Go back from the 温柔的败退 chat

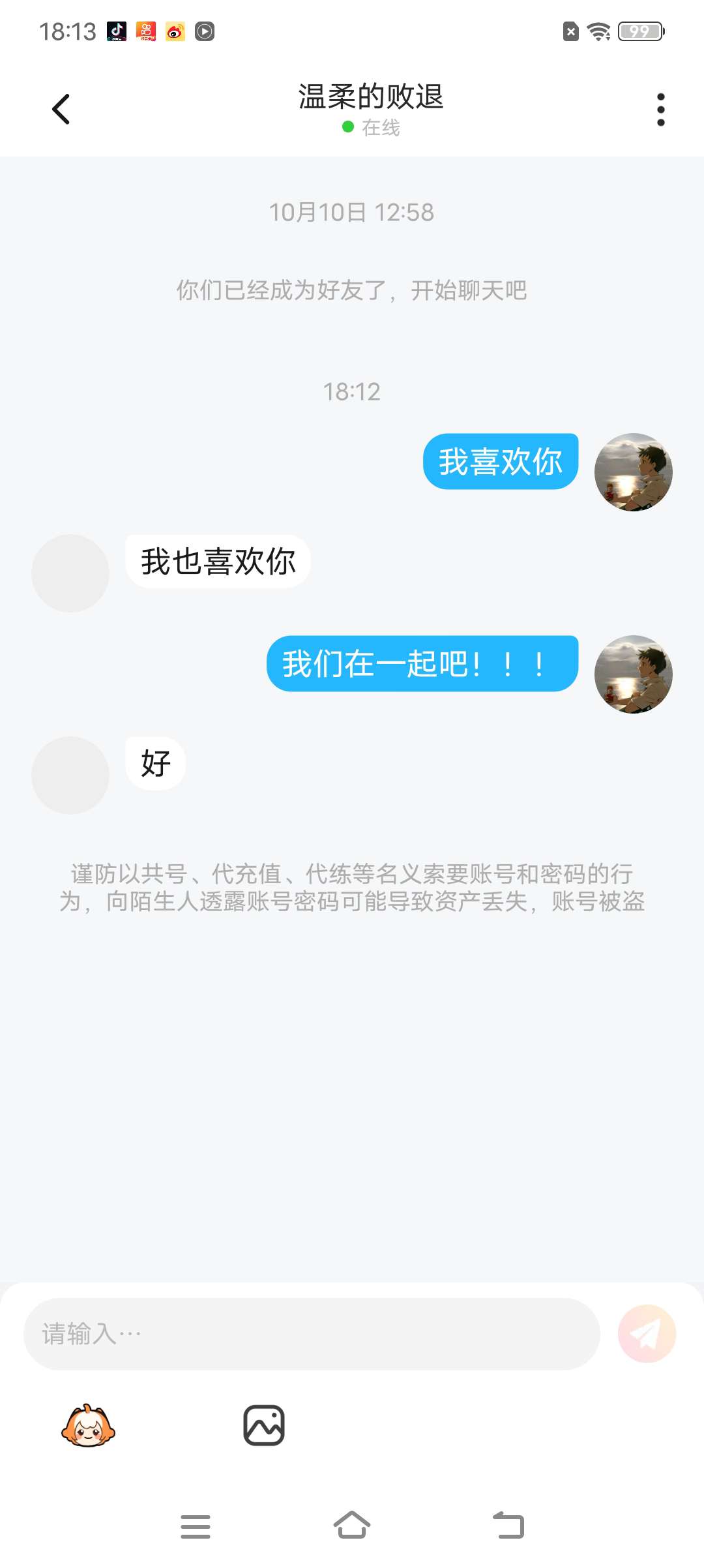pos(61,109)
